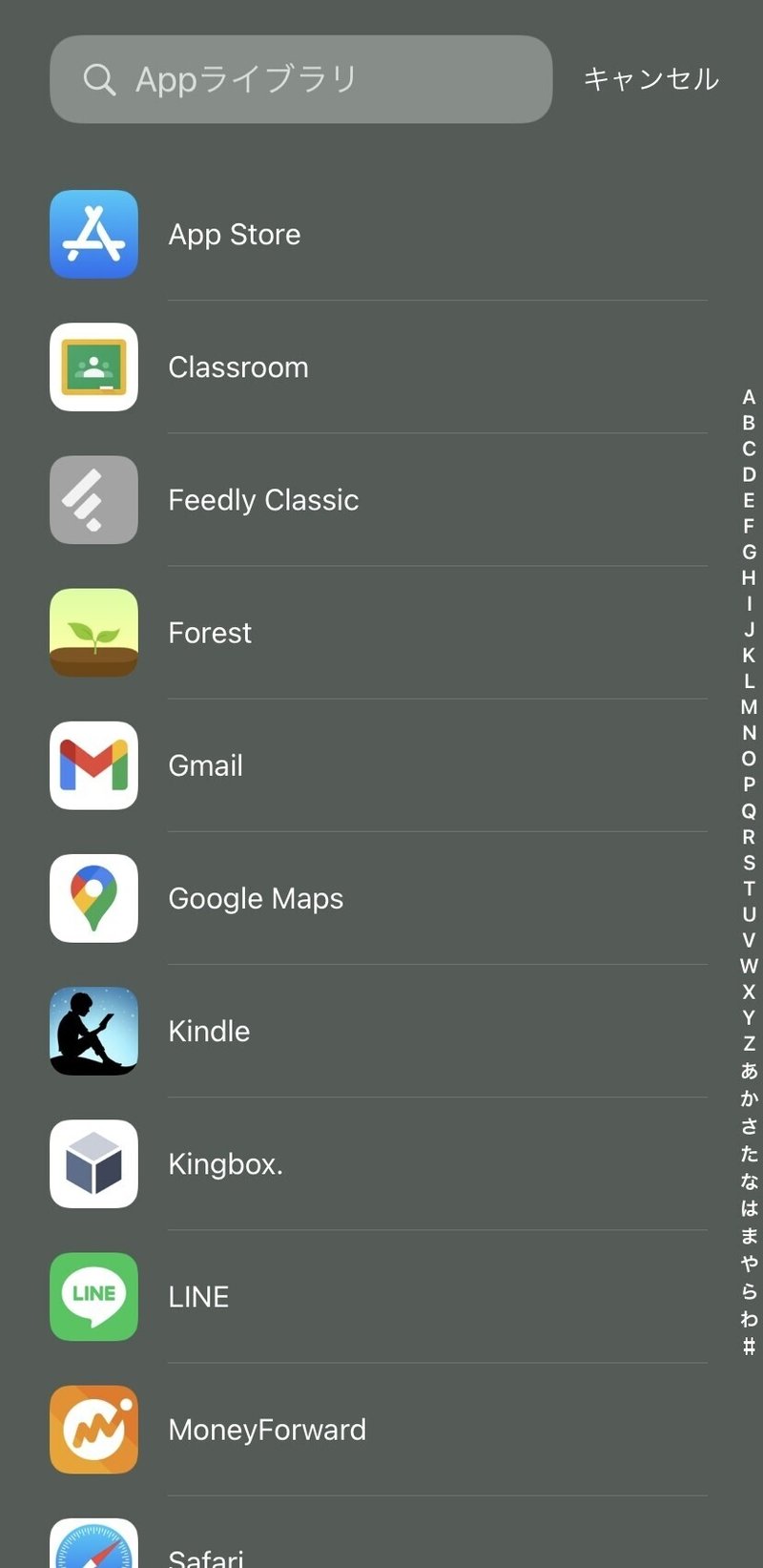Open Safari

93,1546
